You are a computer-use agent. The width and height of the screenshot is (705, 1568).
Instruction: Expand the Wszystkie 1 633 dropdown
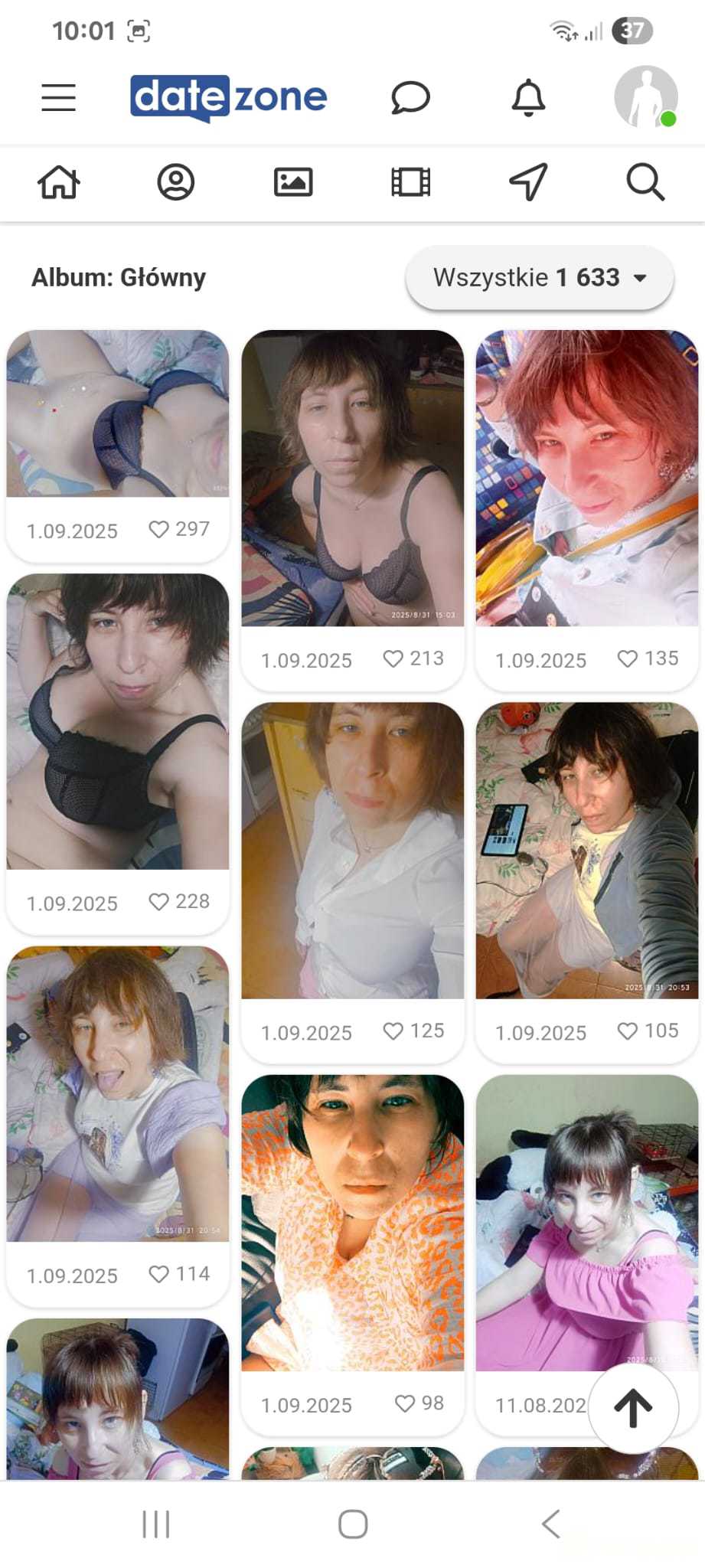pos(540,277)
